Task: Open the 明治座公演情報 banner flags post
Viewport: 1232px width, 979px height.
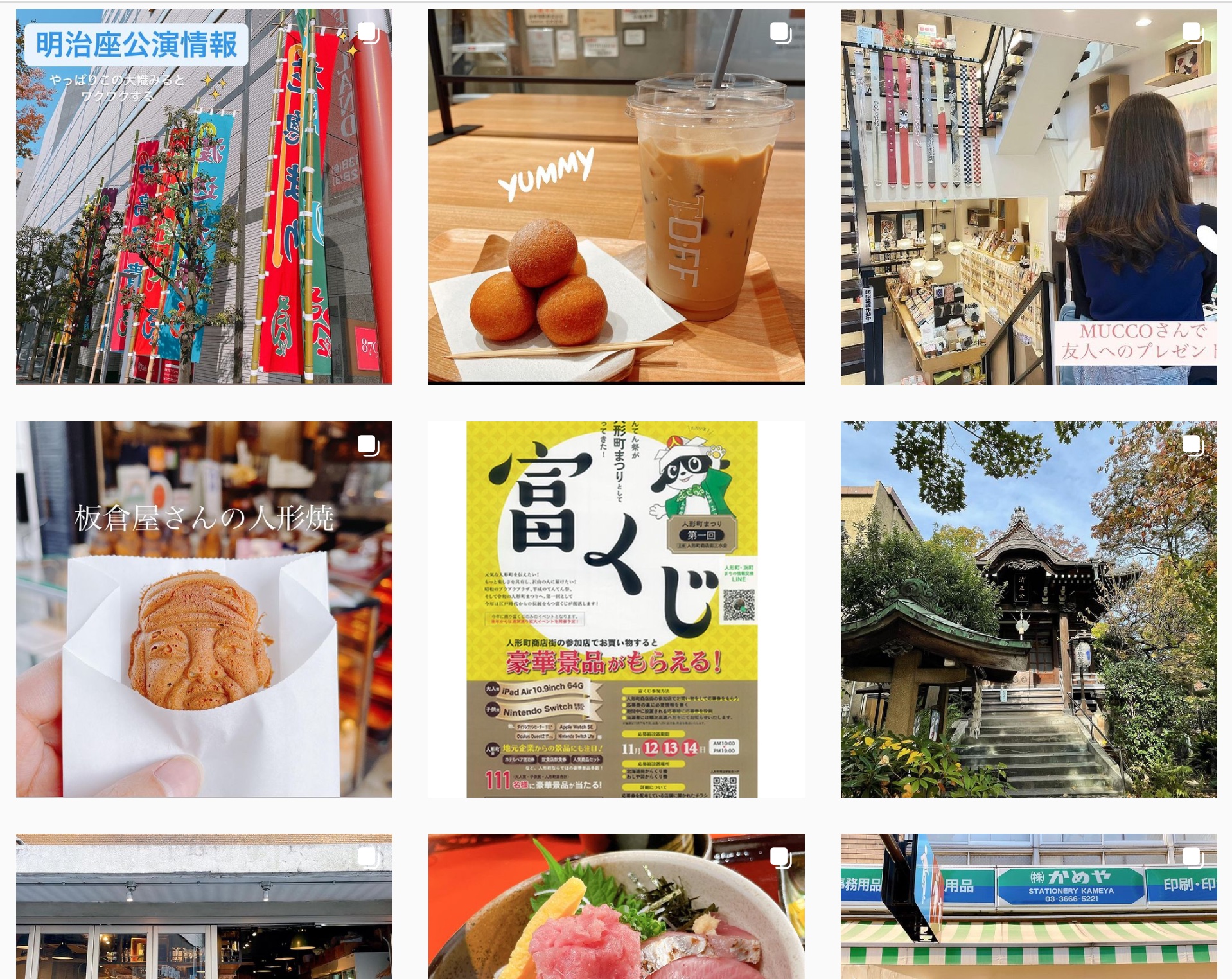Action: (204, 197)
